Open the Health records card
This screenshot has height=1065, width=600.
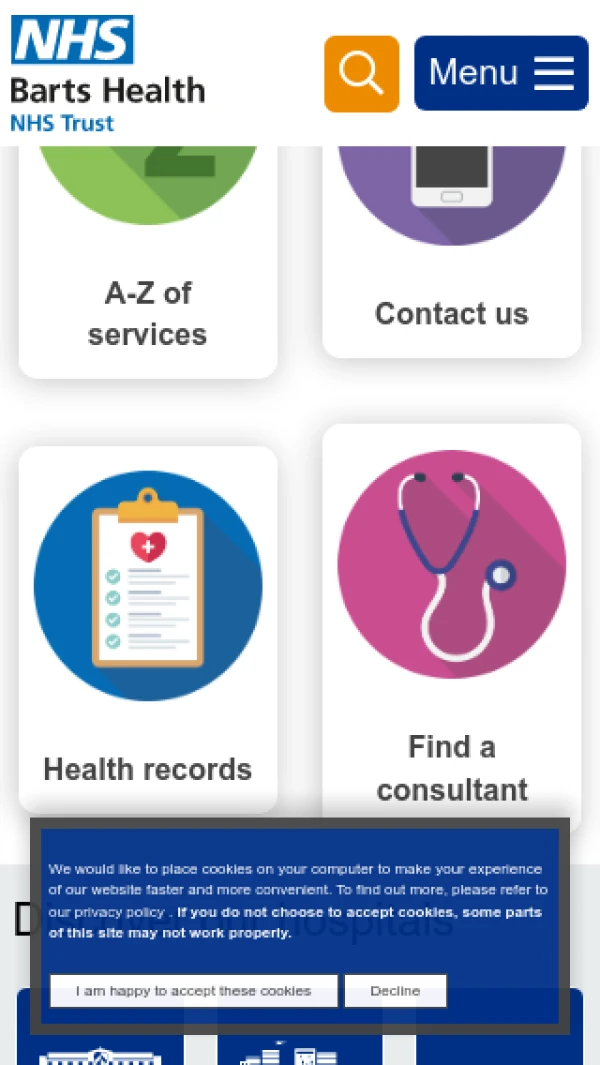tap(148, 629)
